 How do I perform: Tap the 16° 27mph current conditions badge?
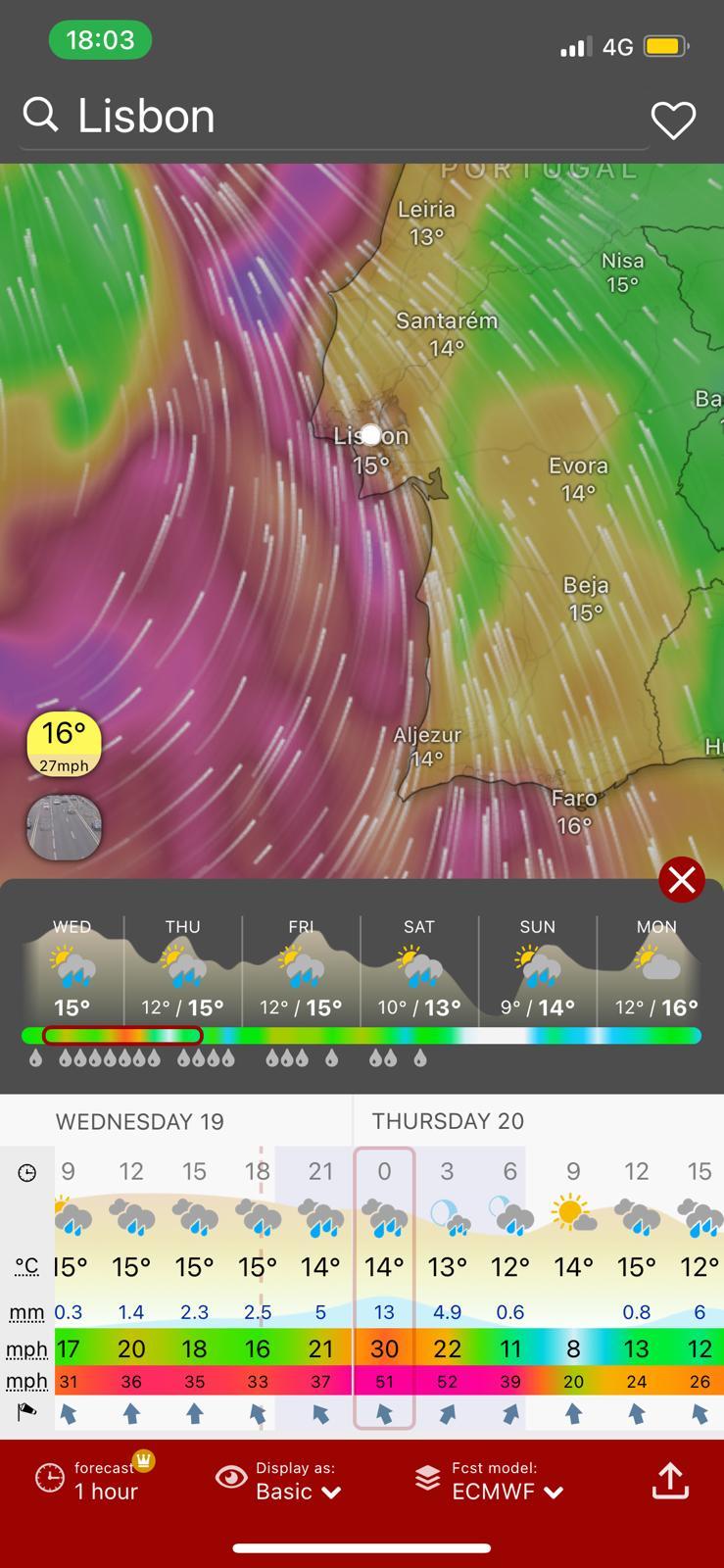(x=64, y=744)
